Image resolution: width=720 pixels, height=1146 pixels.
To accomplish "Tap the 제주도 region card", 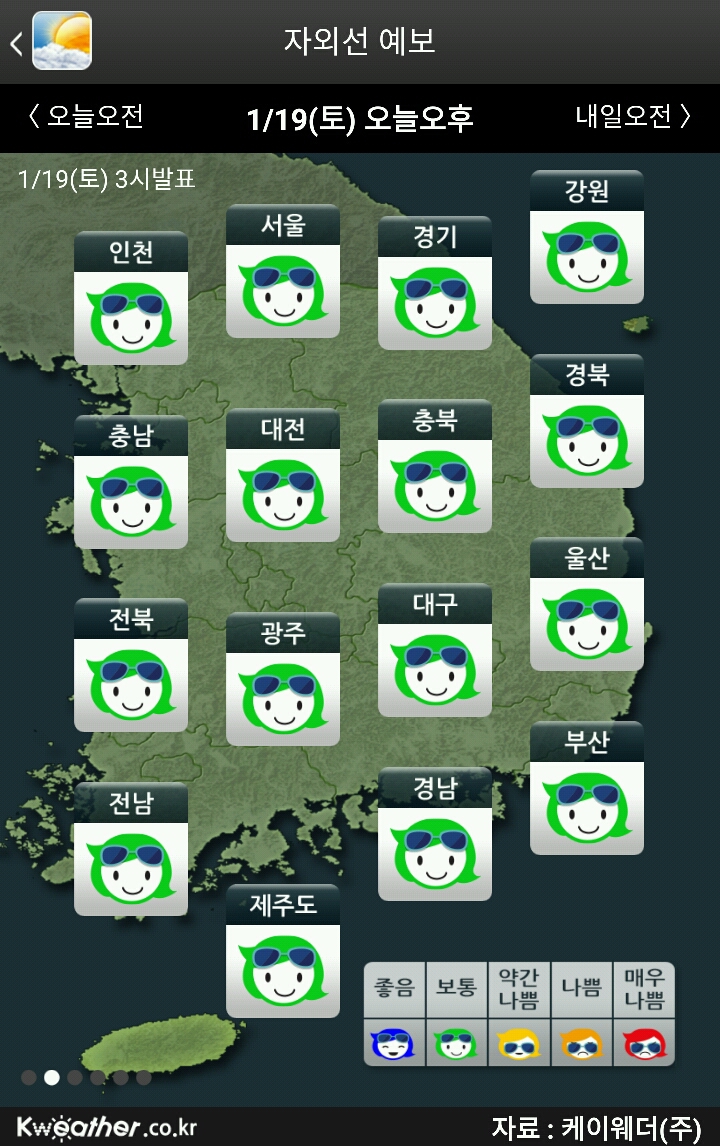I will [283, 951].
